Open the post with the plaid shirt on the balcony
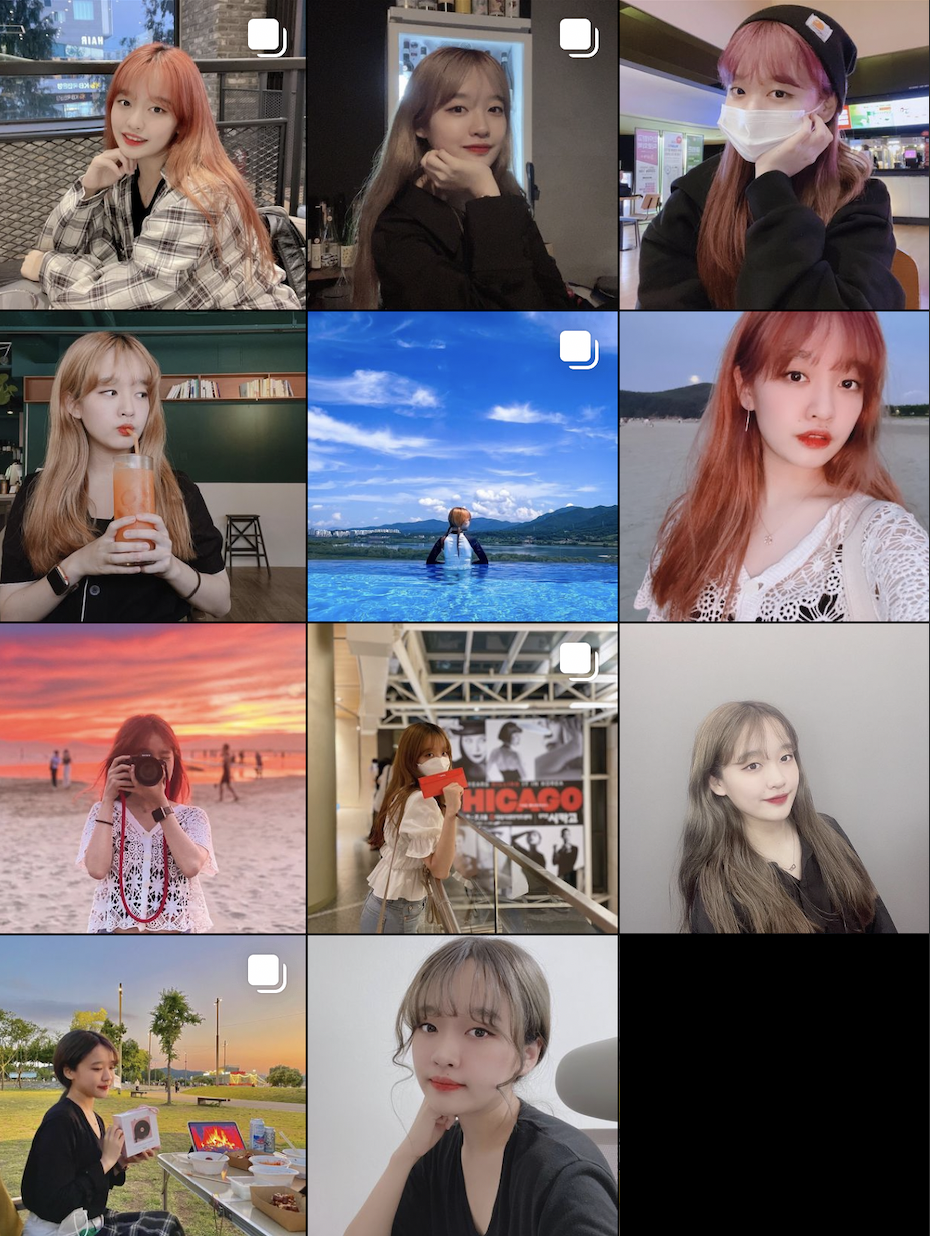The height and width of the screenshot is (1236, 930). (x=153, y=154)
